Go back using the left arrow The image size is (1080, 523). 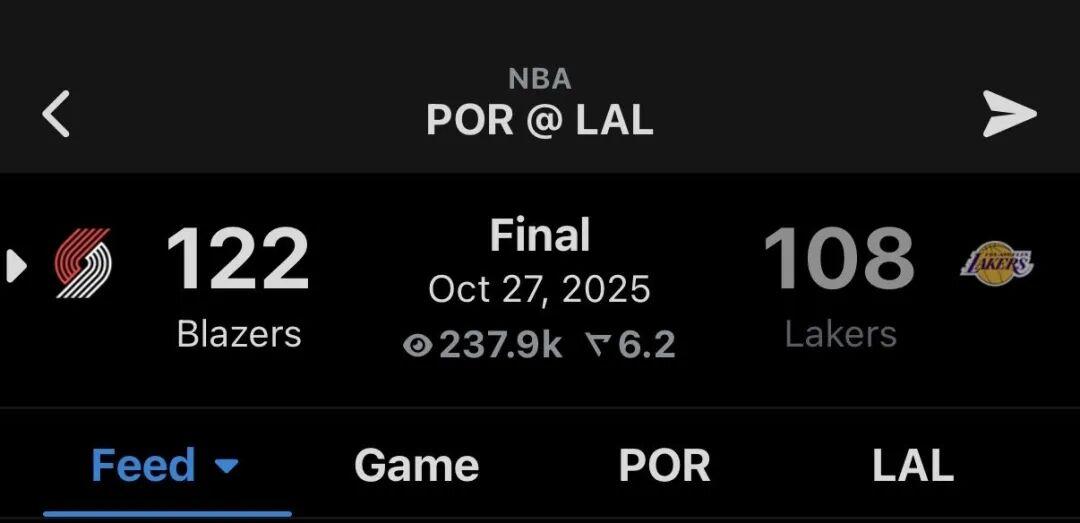[56, 115]
